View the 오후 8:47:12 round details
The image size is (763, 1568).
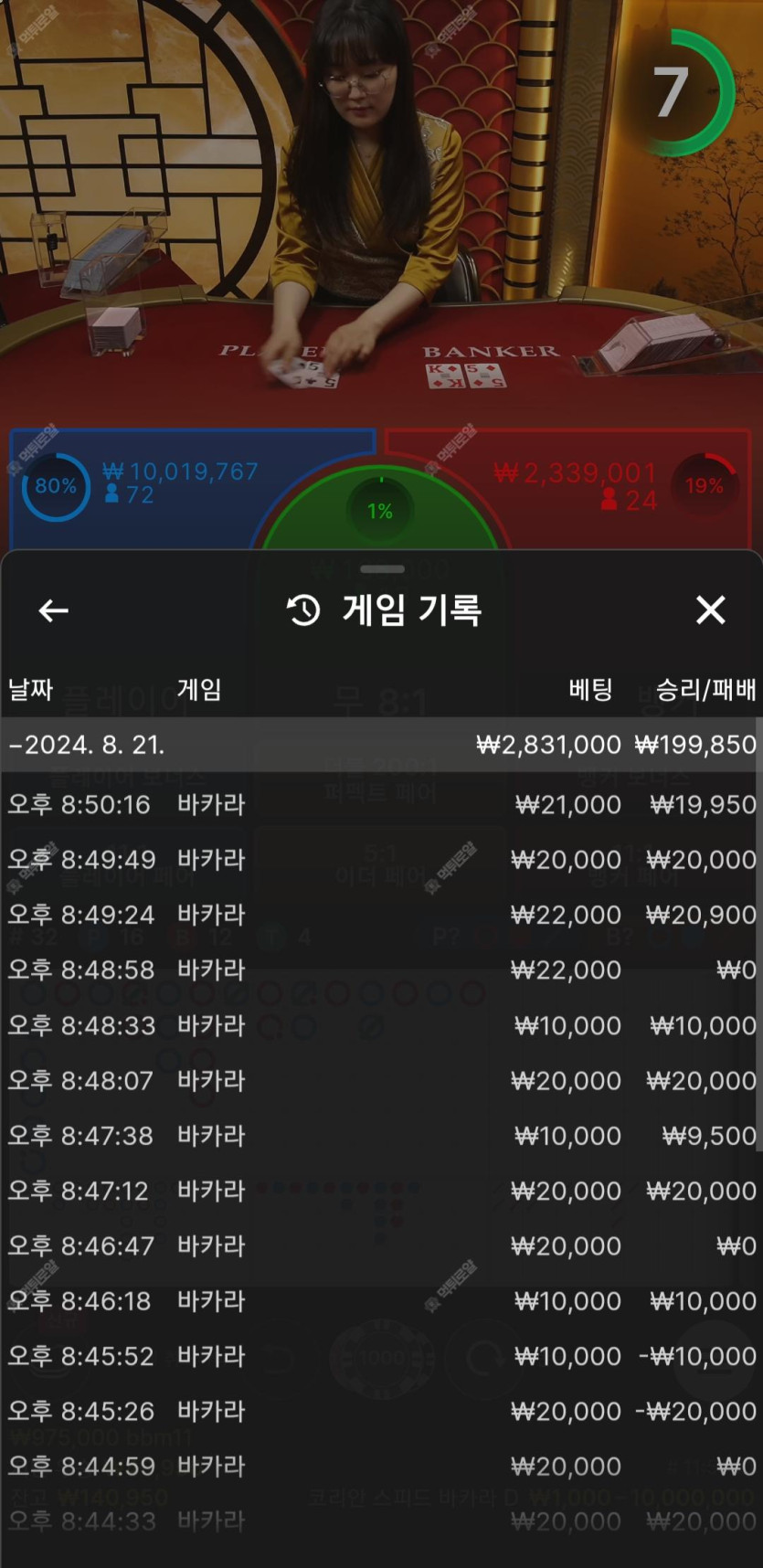379,1191
